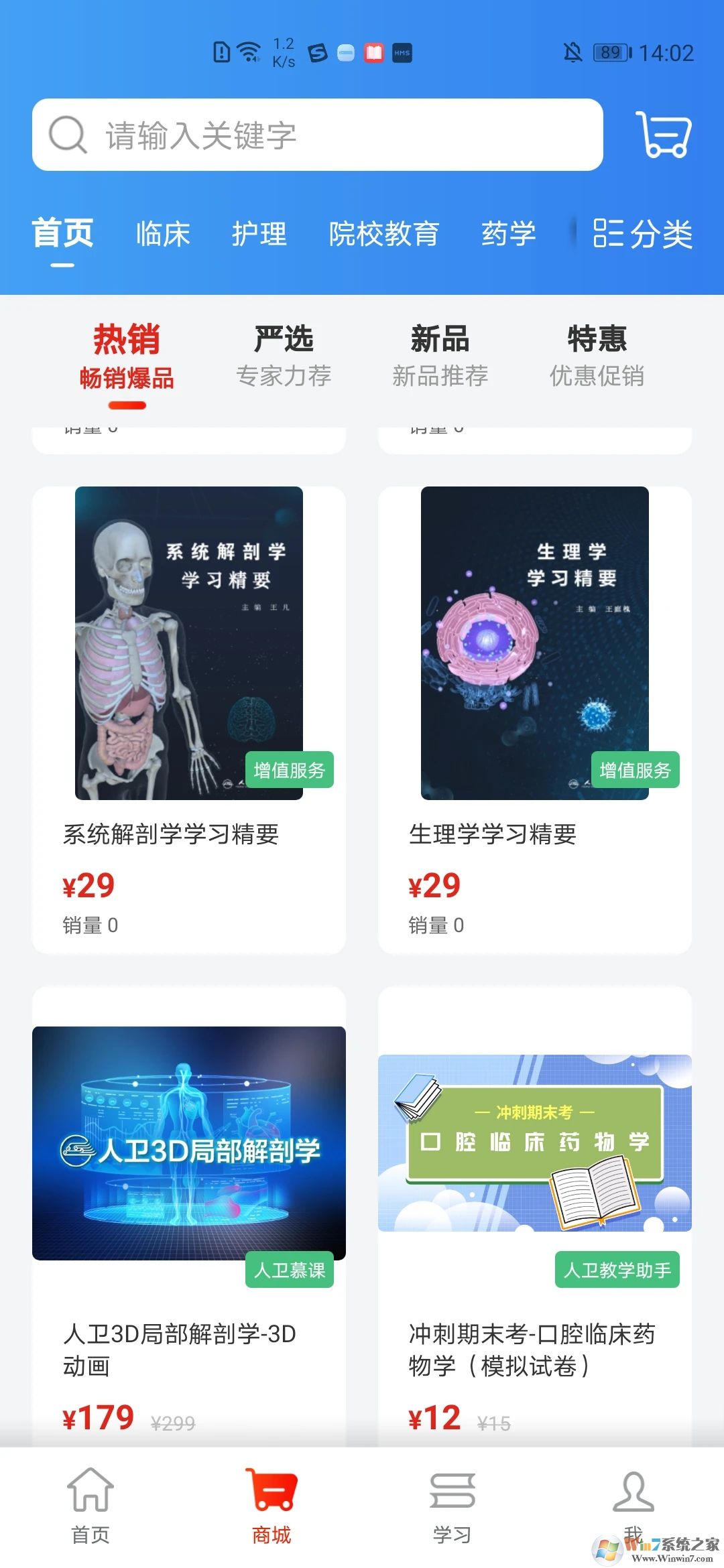Screen dimensions: 724x1568
Task: Tap the 商城 bottom navigation tab
Action: (x=271, y=1504)
